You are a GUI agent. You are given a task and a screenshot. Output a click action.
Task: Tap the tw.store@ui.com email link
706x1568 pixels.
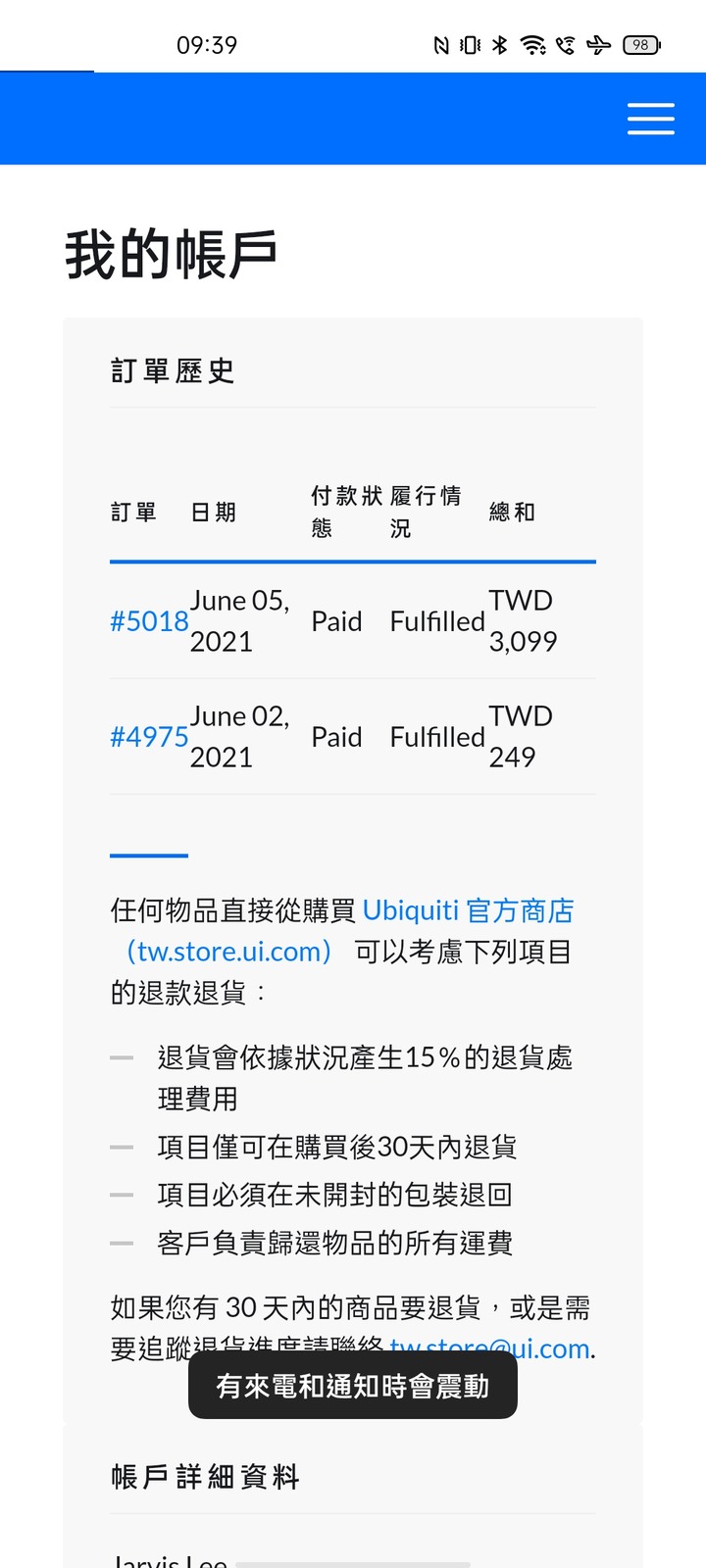[489, 1347]
